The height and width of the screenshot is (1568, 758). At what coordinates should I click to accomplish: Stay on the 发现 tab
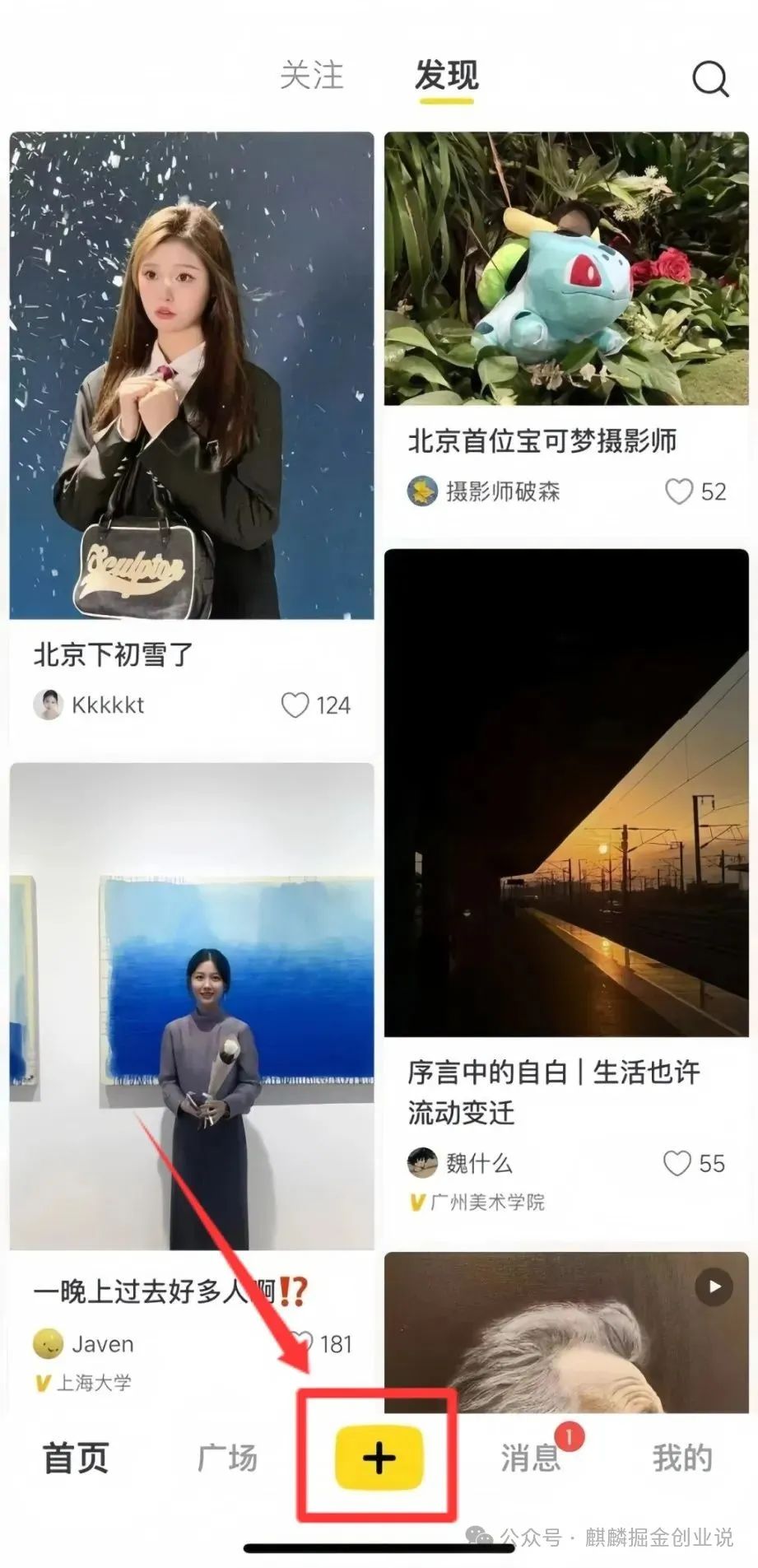[x=445, y=76]
